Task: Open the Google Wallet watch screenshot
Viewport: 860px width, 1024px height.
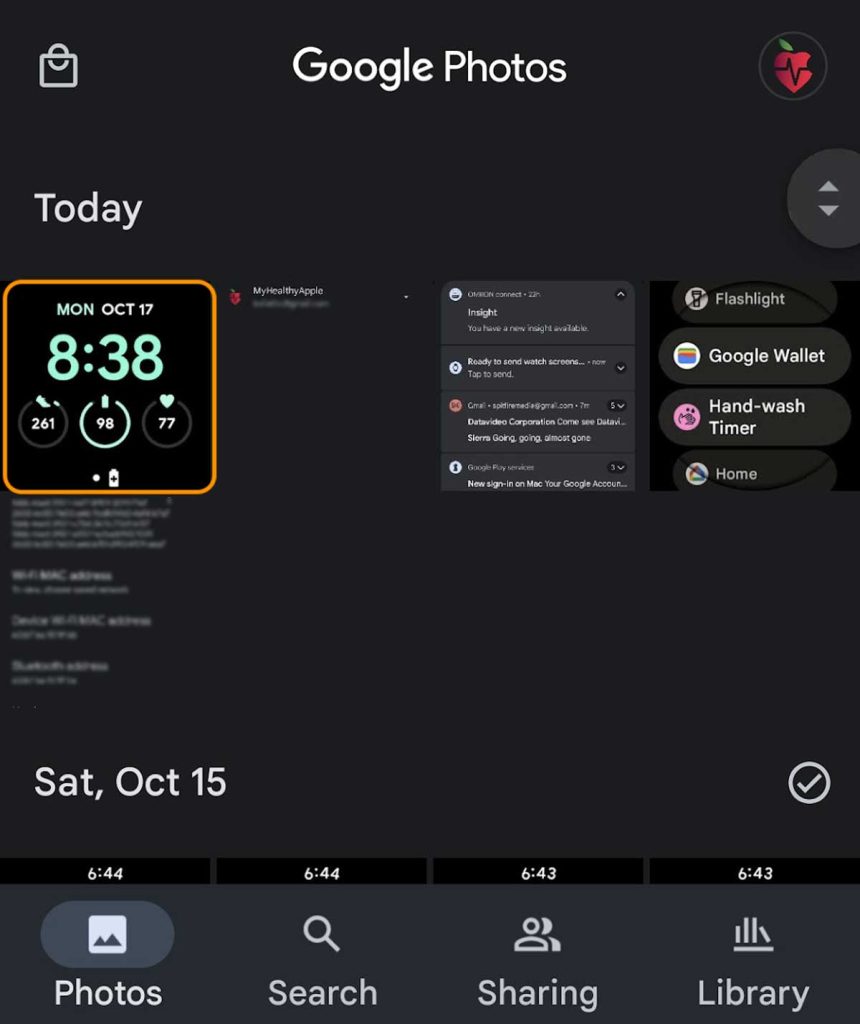Action: click(754, 387)
